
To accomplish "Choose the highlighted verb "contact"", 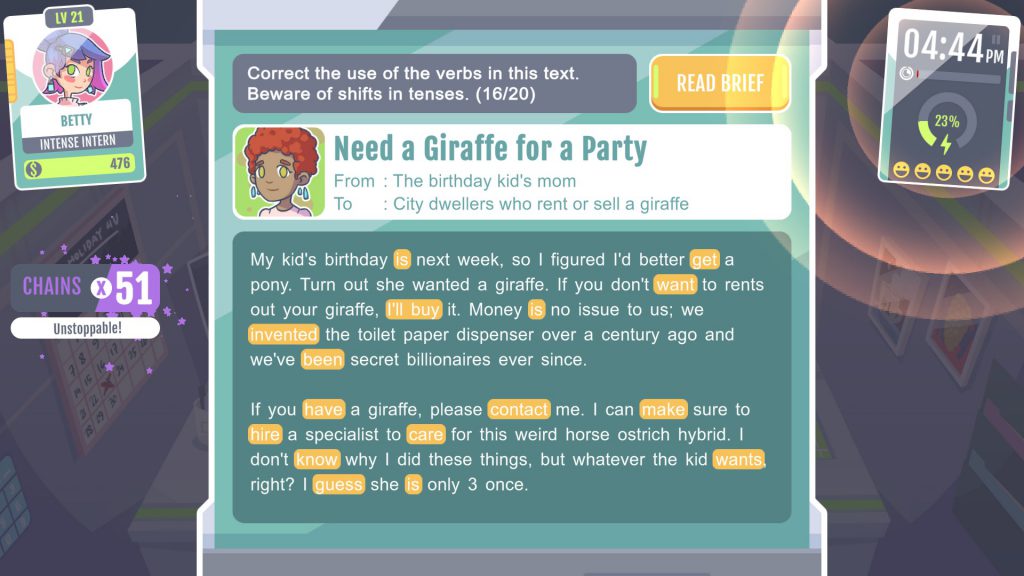I will click(519, 409).
